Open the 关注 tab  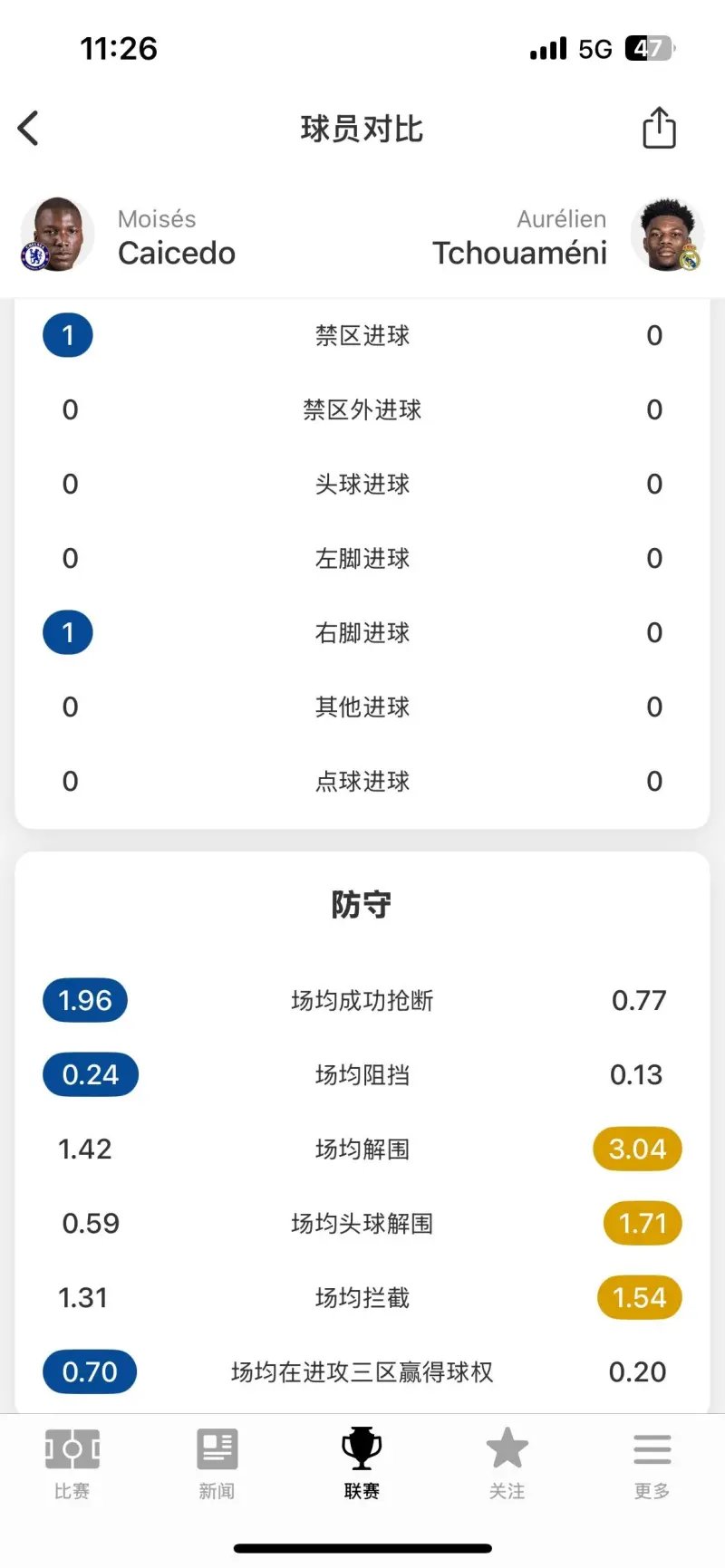click(x=507, y=1463)
